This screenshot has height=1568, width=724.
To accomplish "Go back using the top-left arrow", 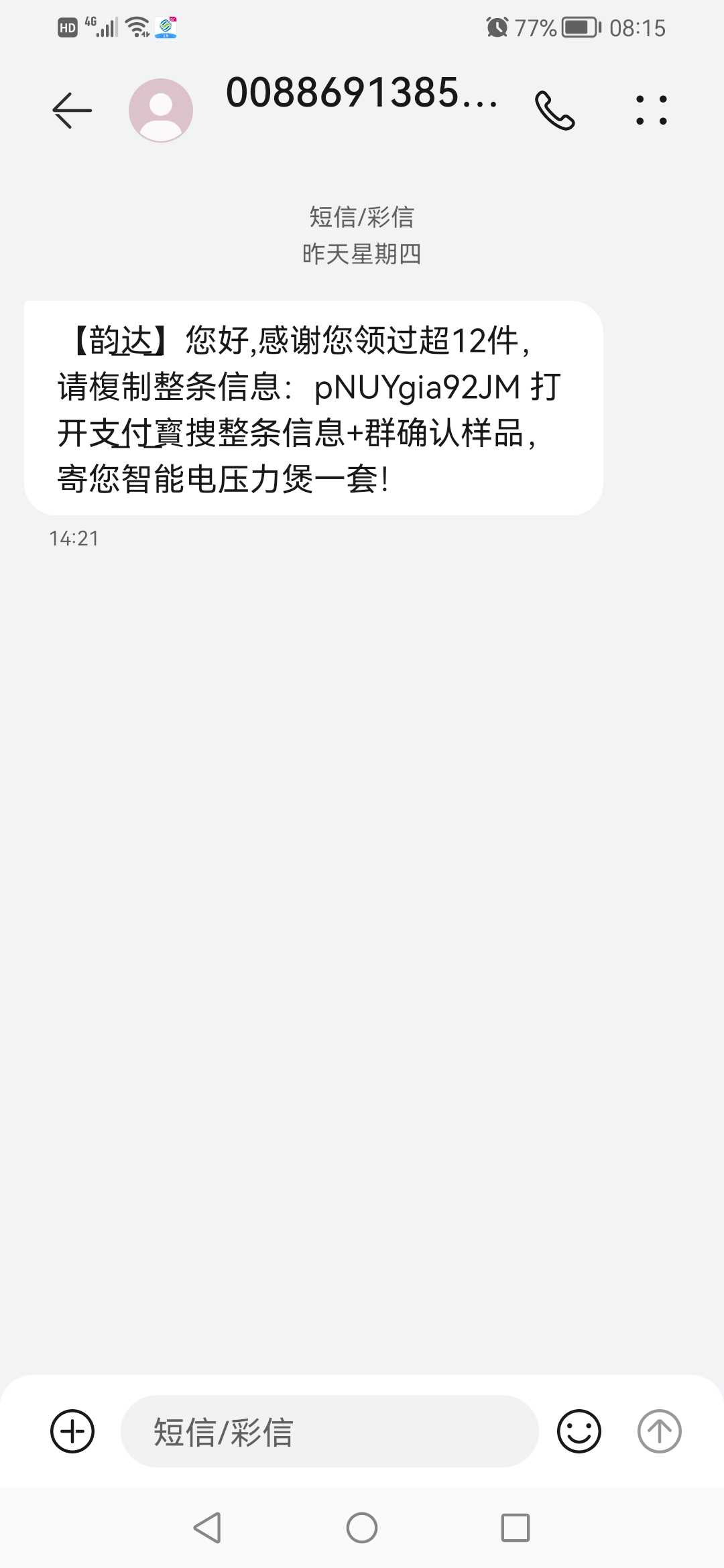I will [72, 111].
